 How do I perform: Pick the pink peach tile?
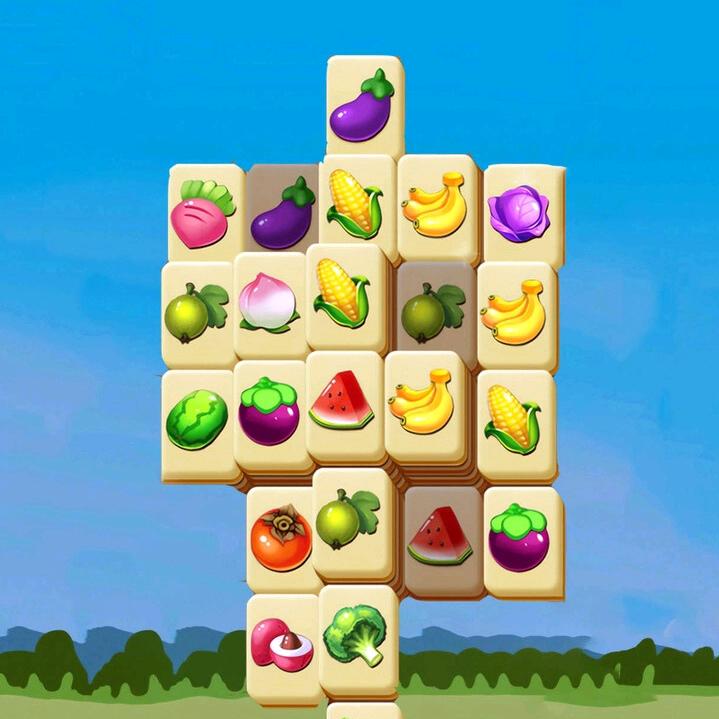(x=271, y=305)
